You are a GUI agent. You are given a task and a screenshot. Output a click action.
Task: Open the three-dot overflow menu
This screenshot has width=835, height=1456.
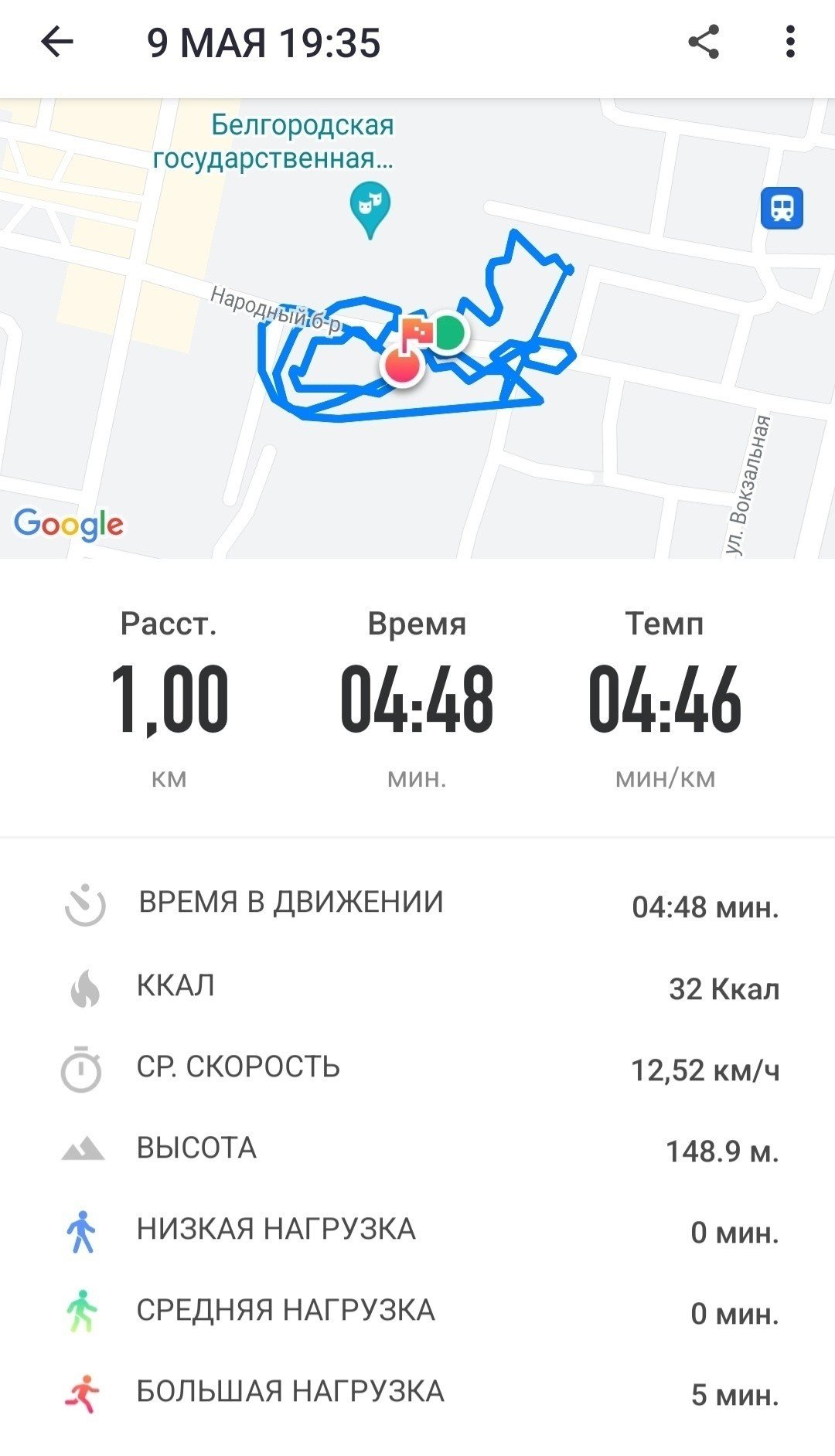[x=789, y=42]
